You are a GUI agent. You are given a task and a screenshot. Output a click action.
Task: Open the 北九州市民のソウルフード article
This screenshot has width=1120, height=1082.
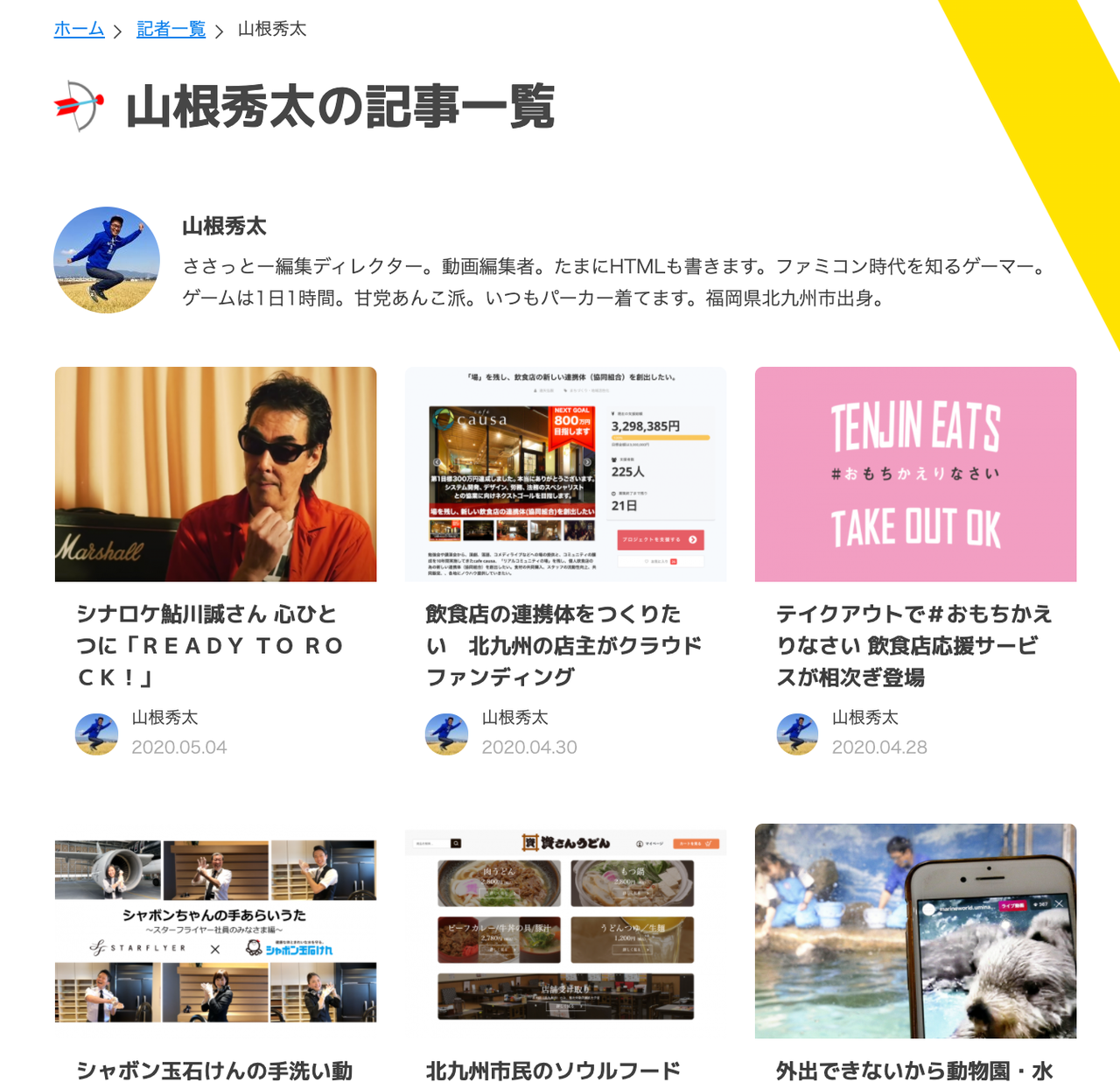pos(553,1070)
